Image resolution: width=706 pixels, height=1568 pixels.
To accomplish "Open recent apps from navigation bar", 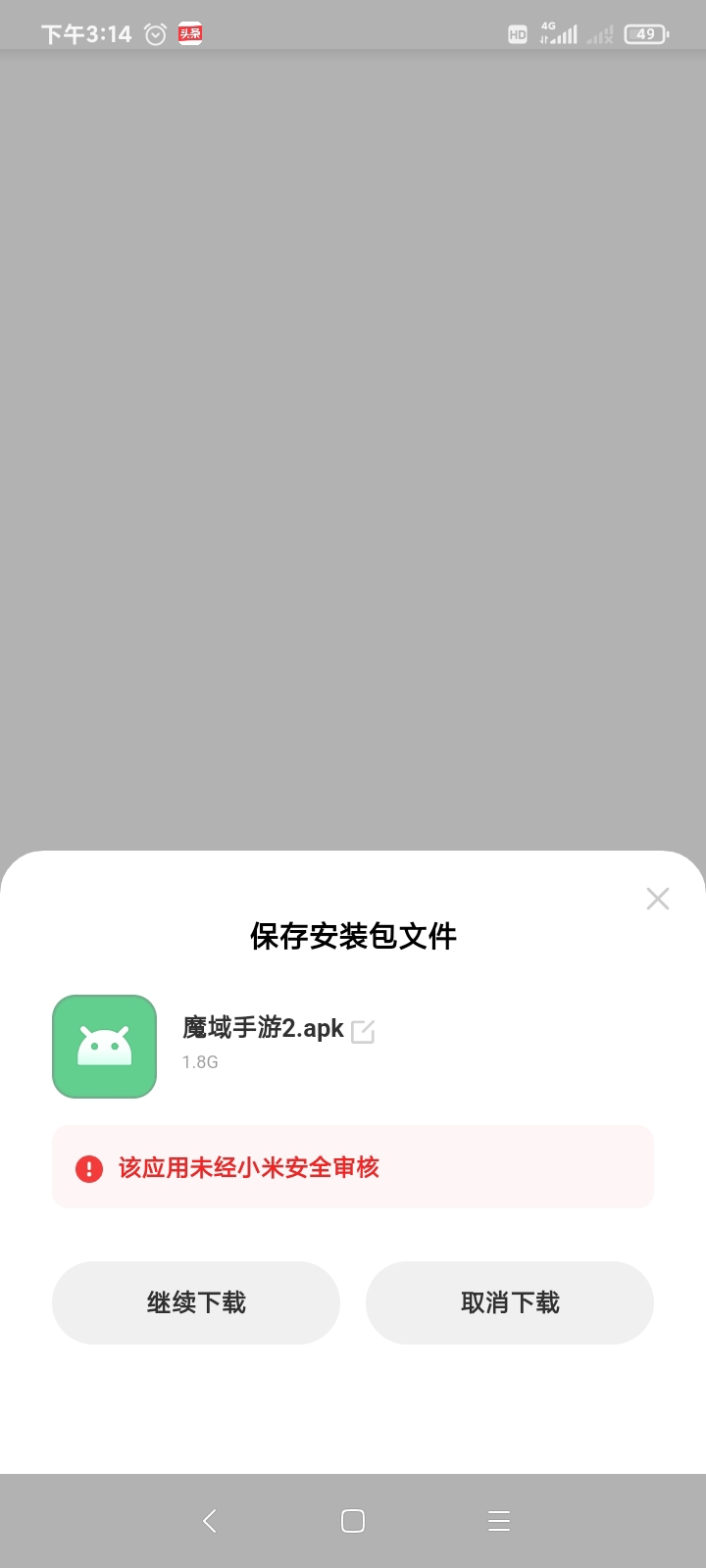I will (x=499, y=1520).
